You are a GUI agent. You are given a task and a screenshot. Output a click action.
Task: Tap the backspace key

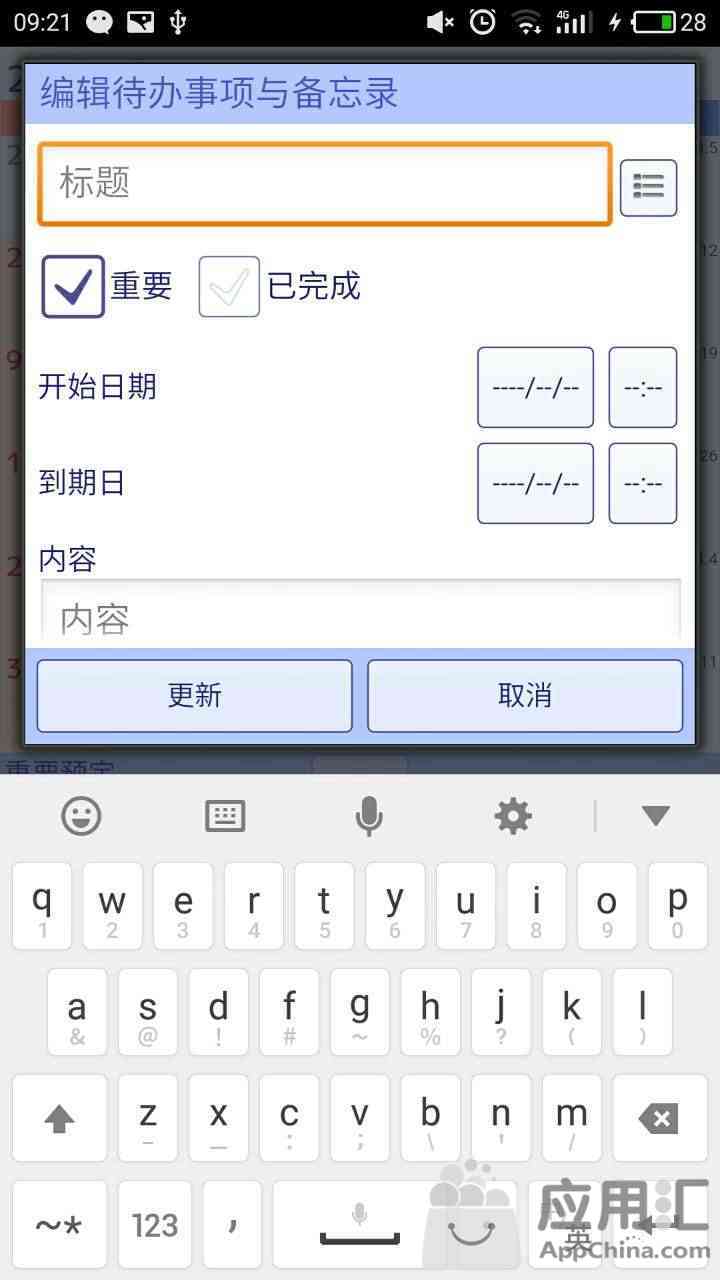tap(659, 1118)
